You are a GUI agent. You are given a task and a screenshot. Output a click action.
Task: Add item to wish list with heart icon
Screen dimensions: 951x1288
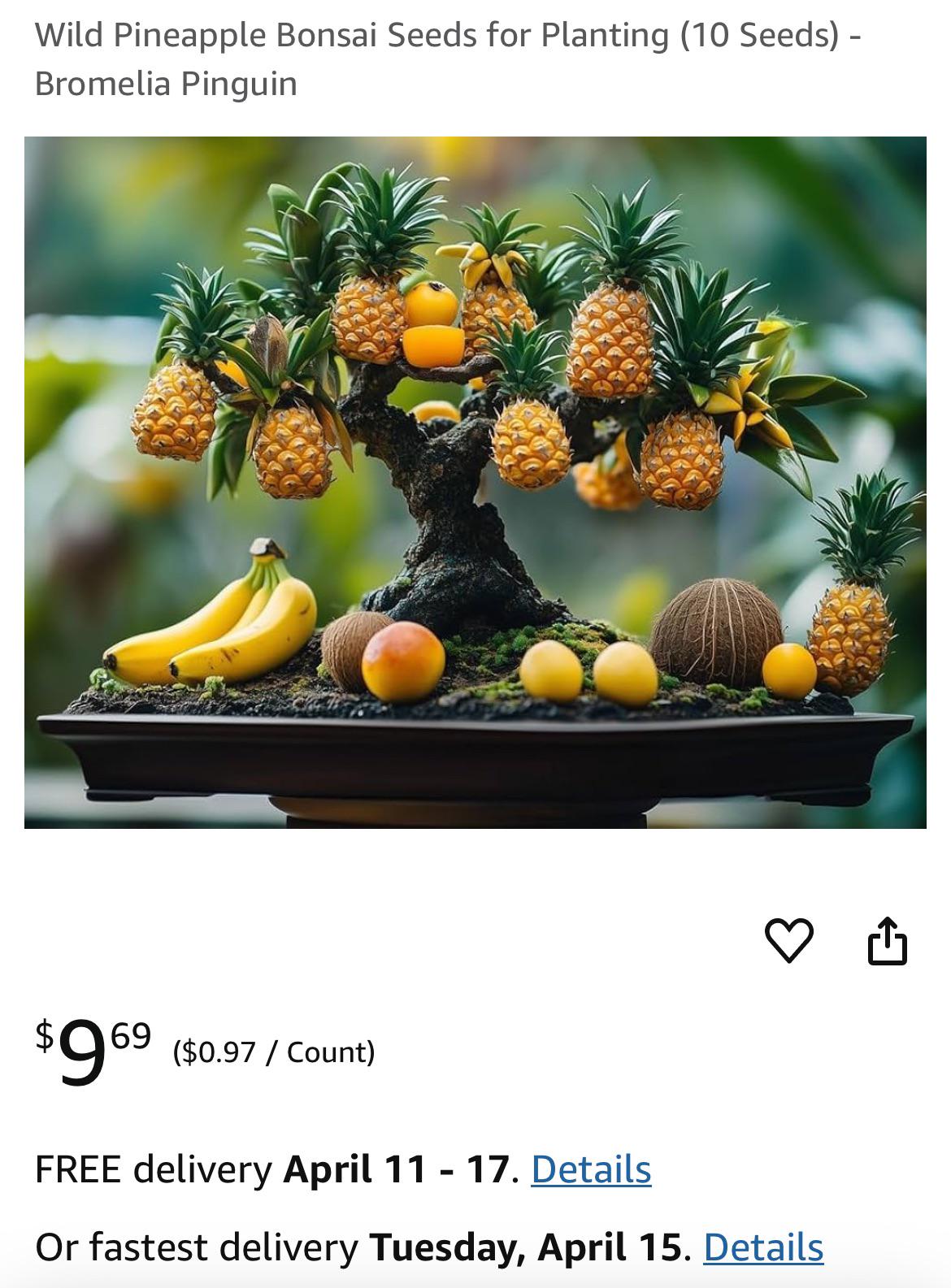coord(788,940)
